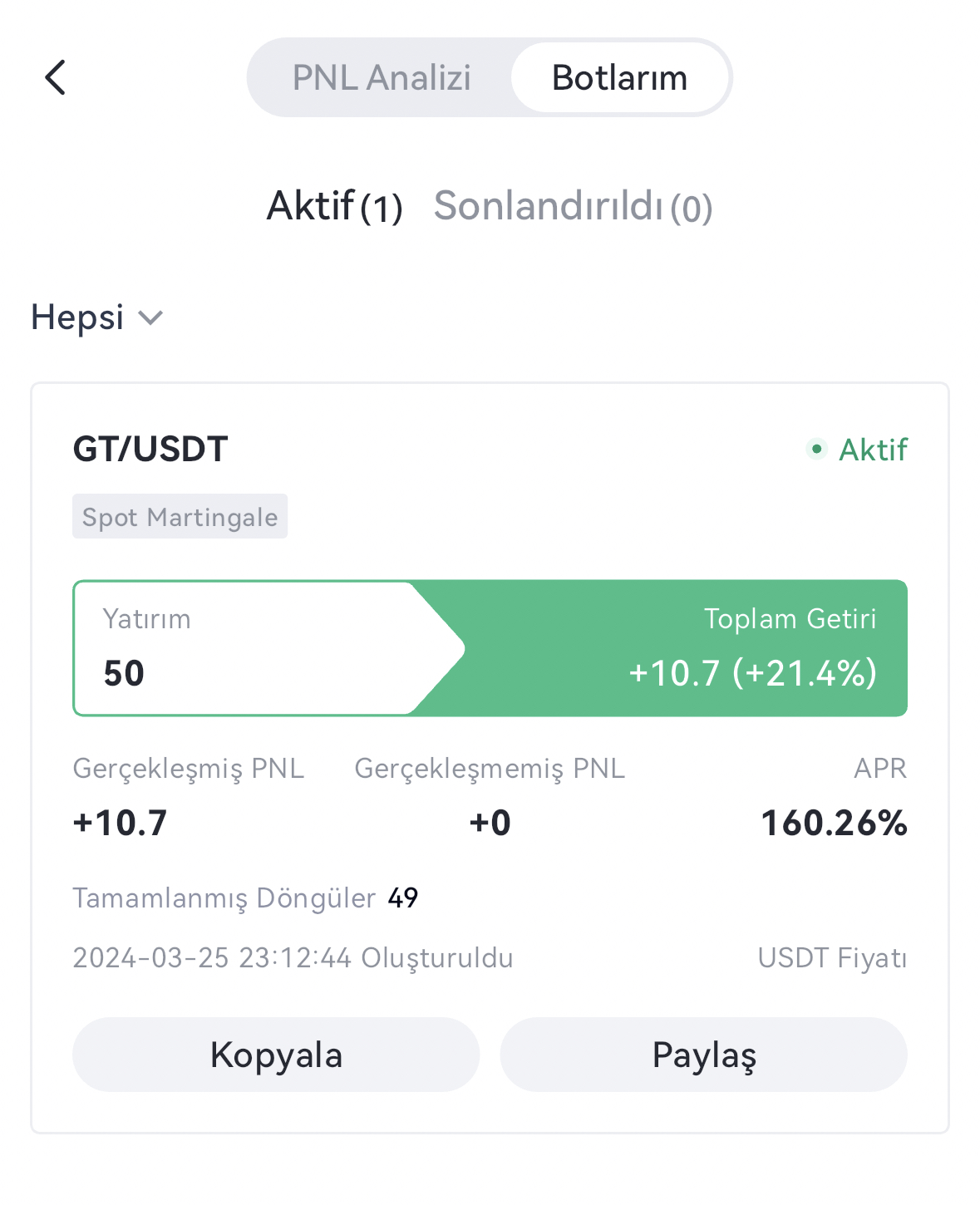The width and height of the screenshot is (980, 1205).
Task: Switch to the PNL Analizi tab
Action: (382, 78)
